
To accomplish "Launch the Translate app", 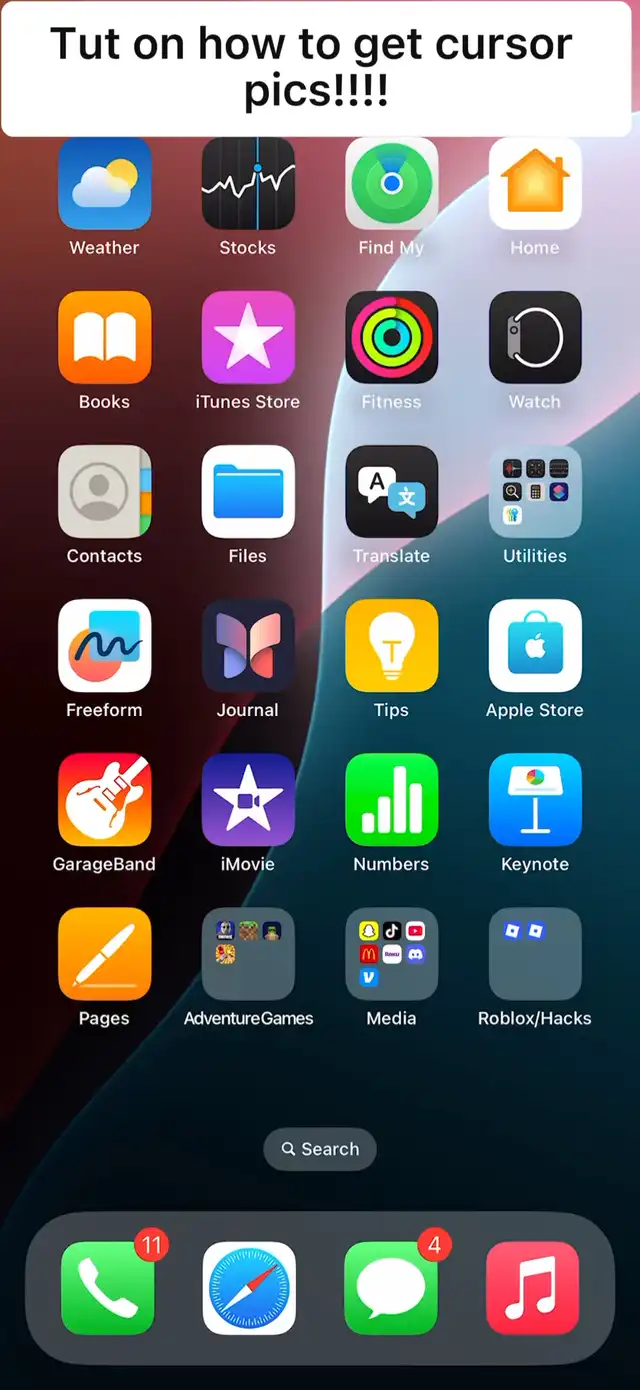I will tap(391, 491).
